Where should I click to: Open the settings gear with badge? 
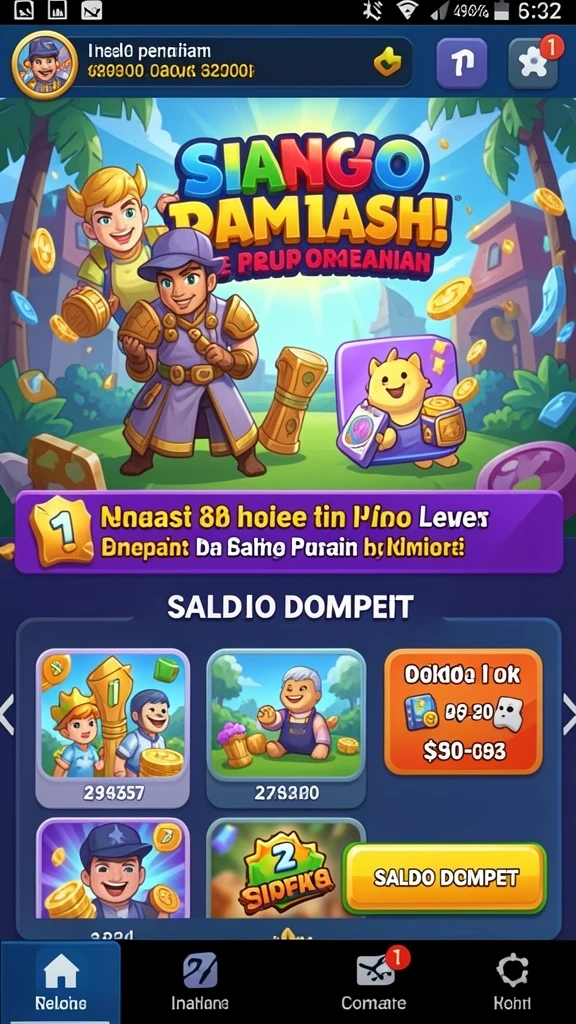534,63
